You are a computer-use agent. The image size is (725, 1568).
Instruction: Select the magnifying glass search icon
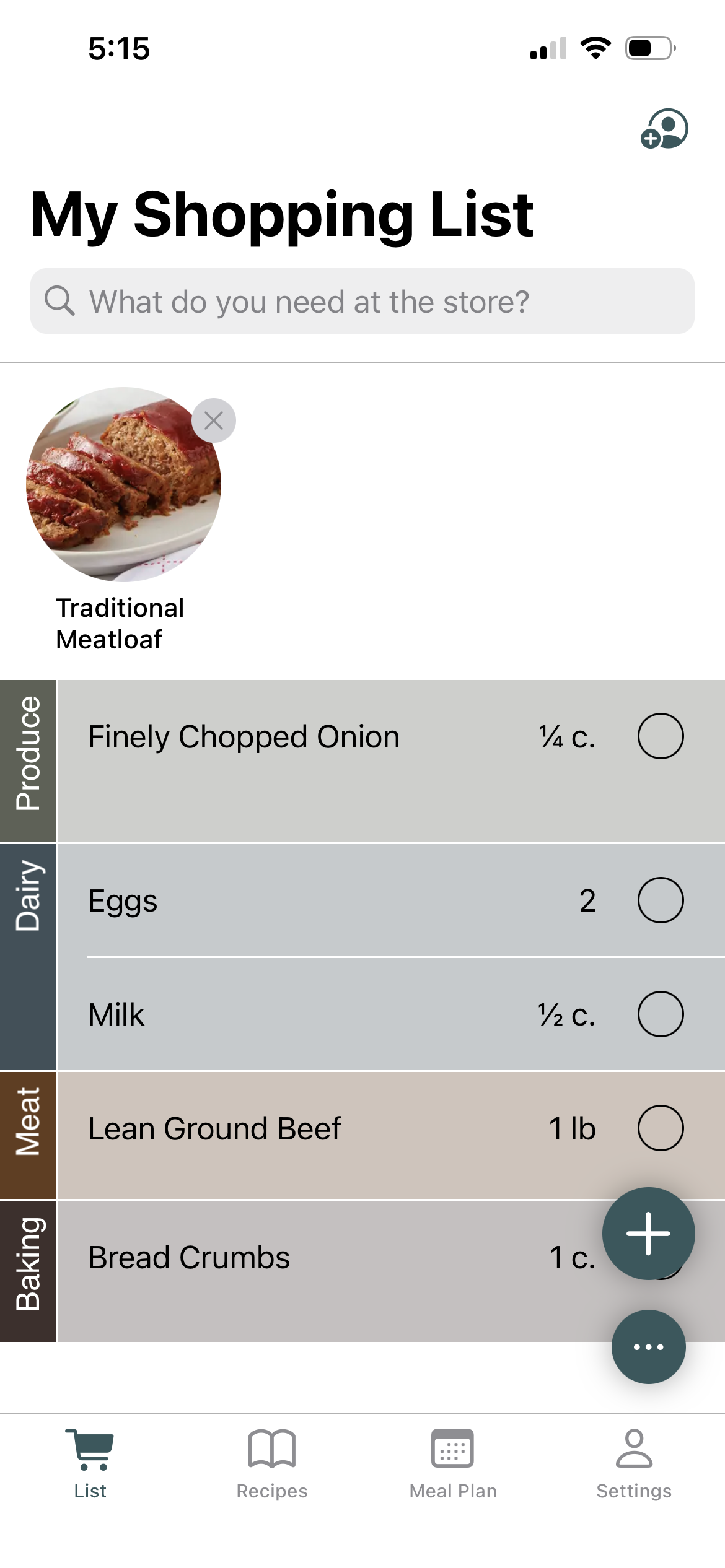click(59, 302)
